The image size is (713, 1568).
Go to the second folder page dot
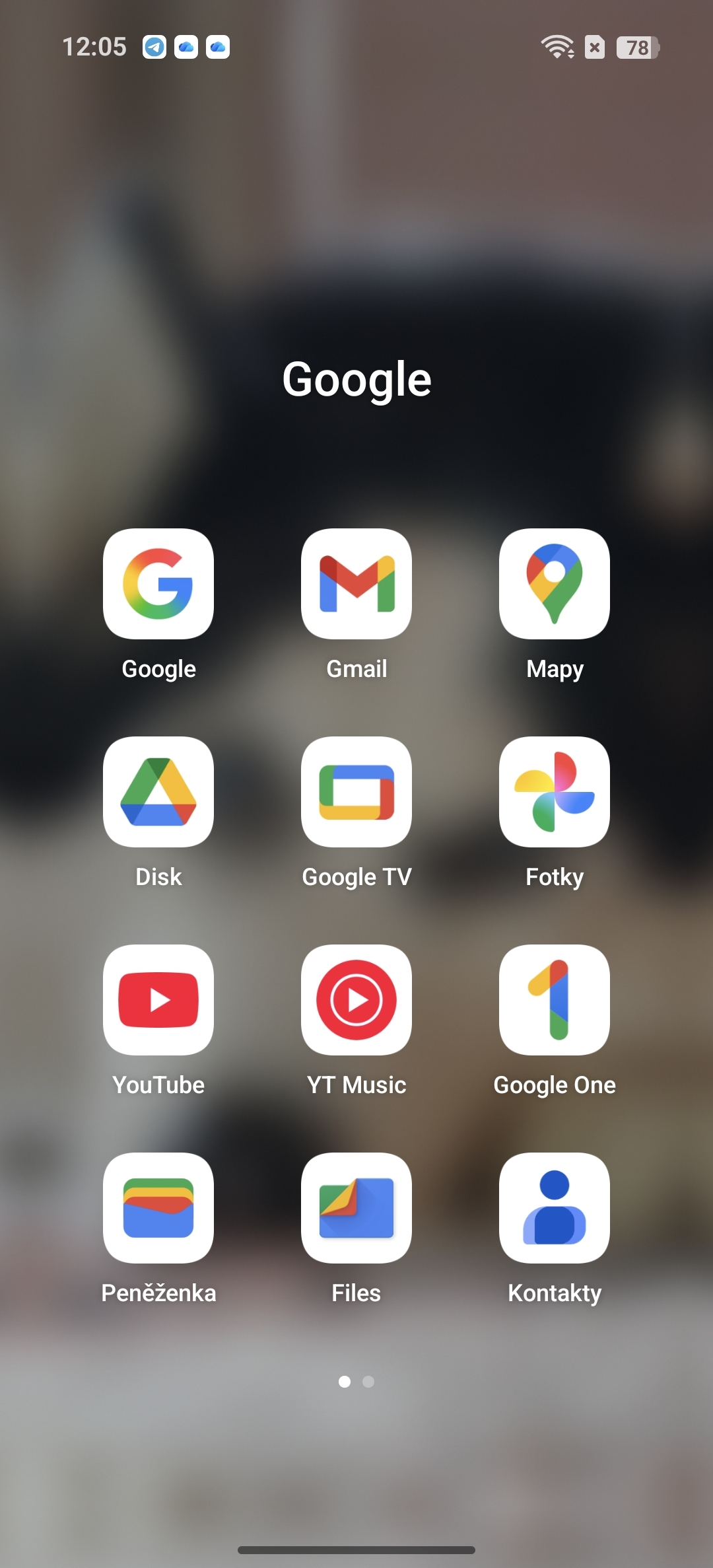click(x=368, y=1382)
